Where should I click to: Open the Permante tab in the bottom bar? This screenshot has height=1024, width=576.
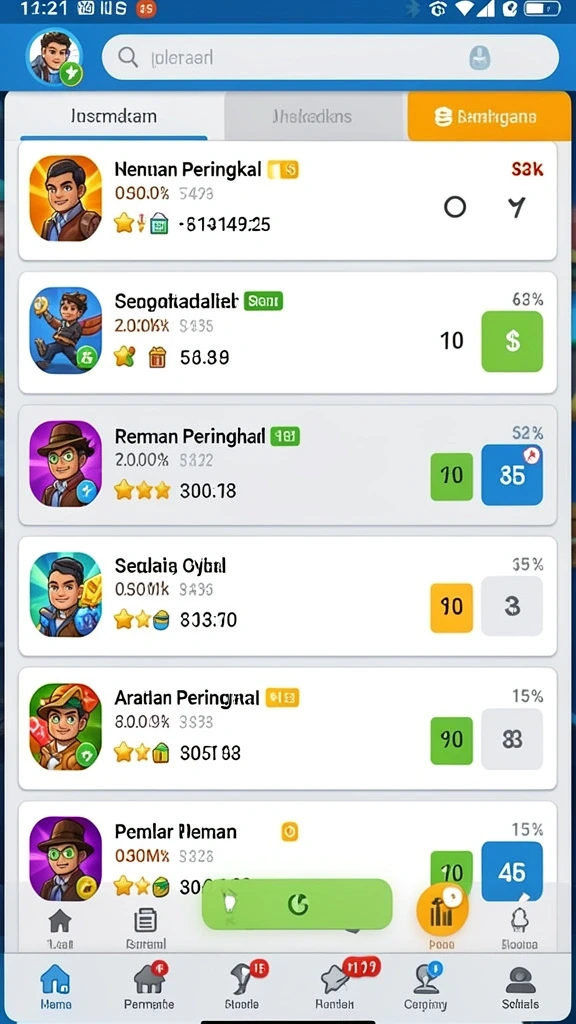[150, 986]
